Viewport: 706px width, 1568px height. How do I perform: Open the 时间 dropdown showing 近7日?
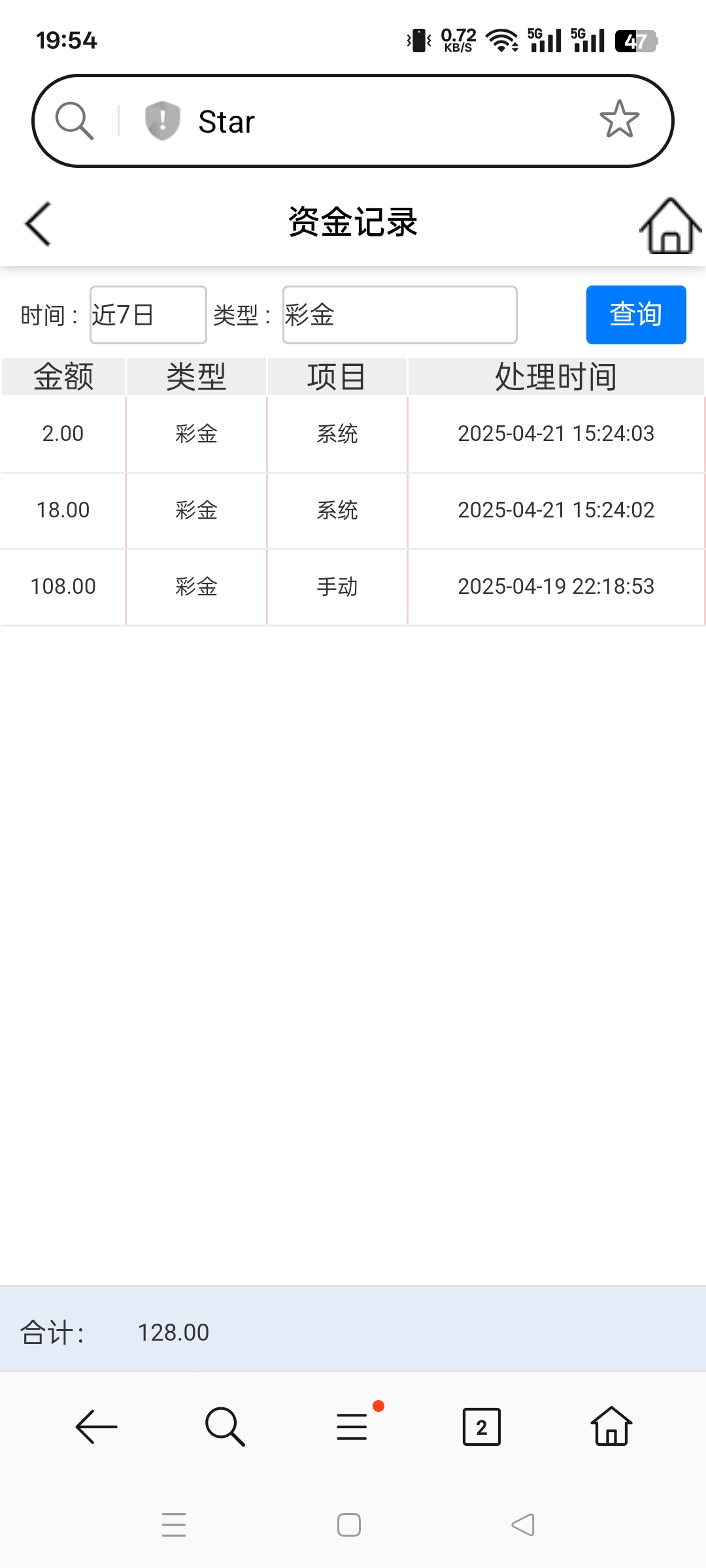[x=148, y=315]
